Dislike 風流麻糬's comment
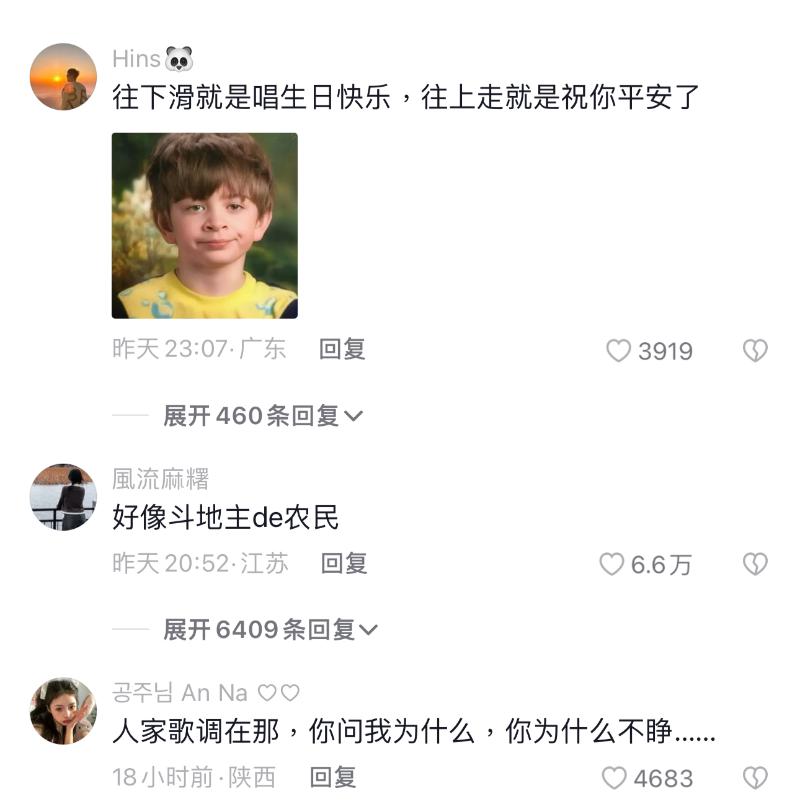800x809 pixels. tap(755, 564)
